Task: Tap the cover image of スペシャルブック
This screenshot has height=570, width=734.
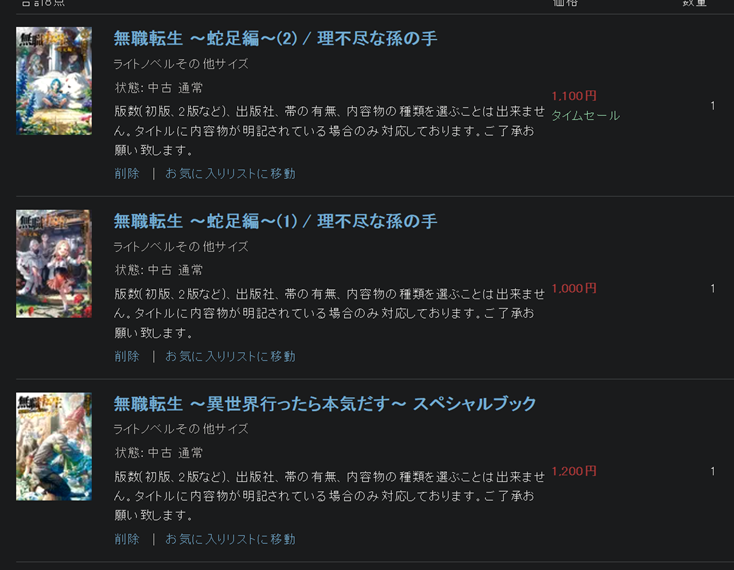Action: 54,446
